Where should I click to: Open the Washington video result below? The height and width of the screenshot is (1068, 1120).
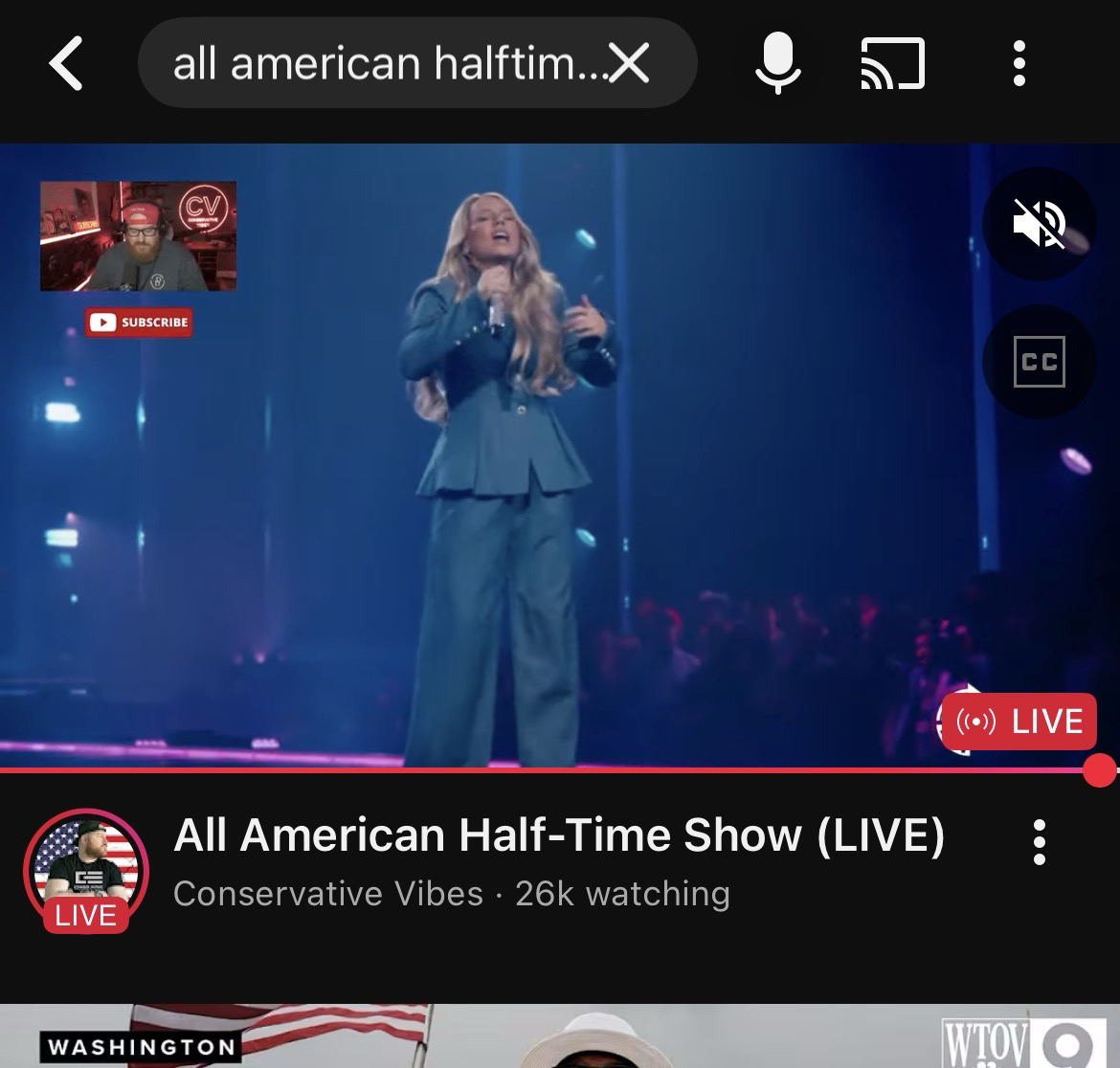560,1037
